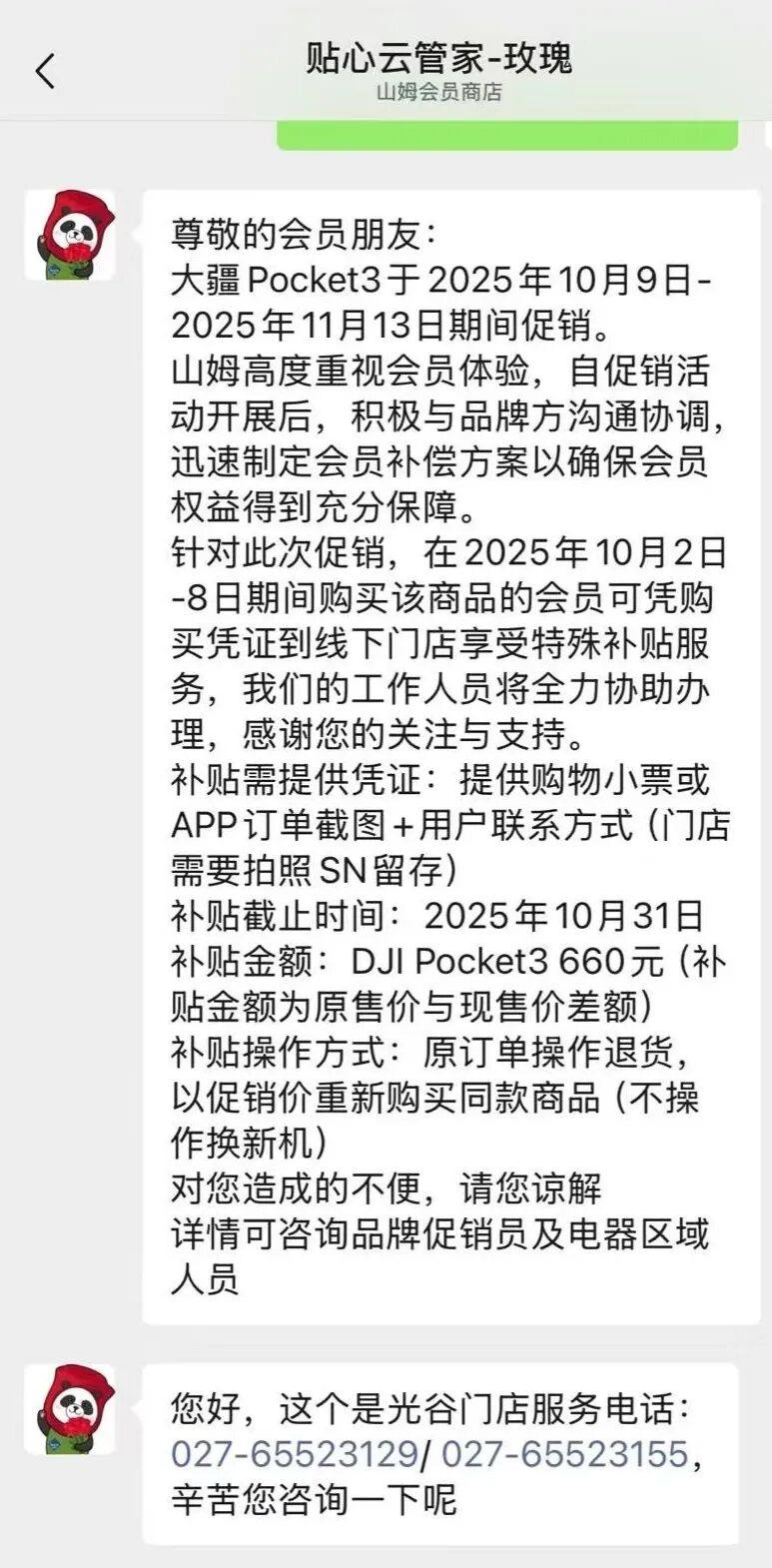The width and height of the screenshot is (772, 1568).
Task: Open sender avatar beside the Pocket3 promotion message
Action: [x=69, y=236]
